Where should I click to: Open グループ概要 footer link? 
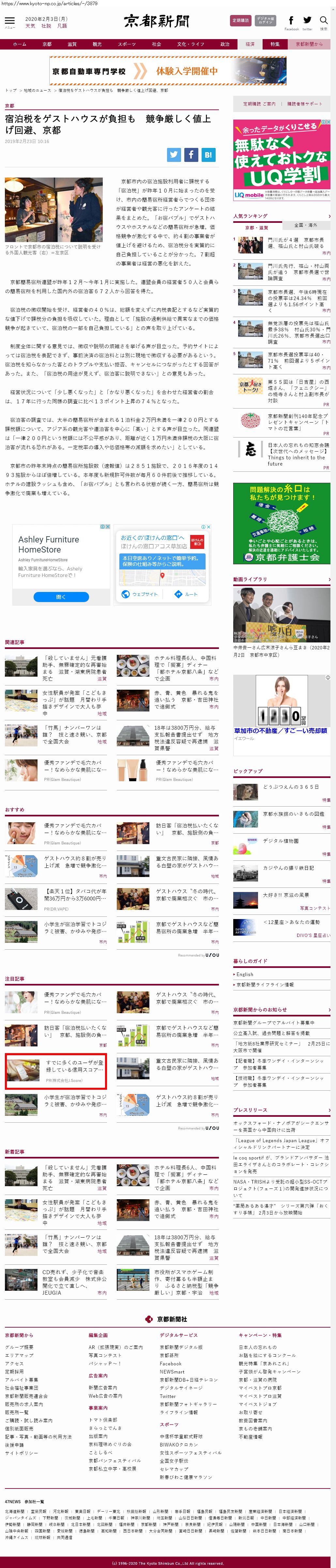(19, 1347)
